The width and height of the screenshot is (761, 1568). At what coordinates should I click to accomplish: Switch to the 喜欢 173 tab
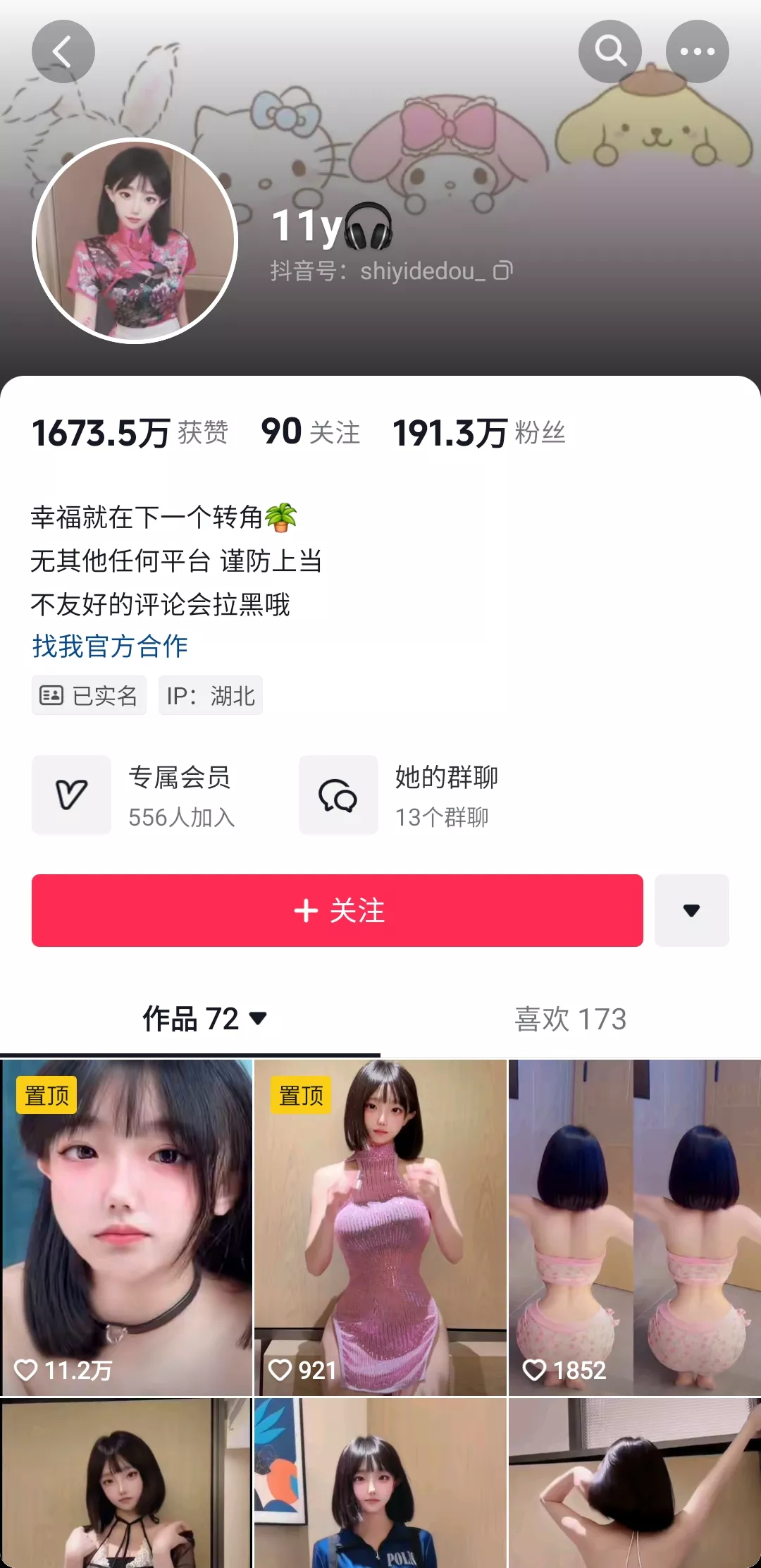[x=570, y=1019]
